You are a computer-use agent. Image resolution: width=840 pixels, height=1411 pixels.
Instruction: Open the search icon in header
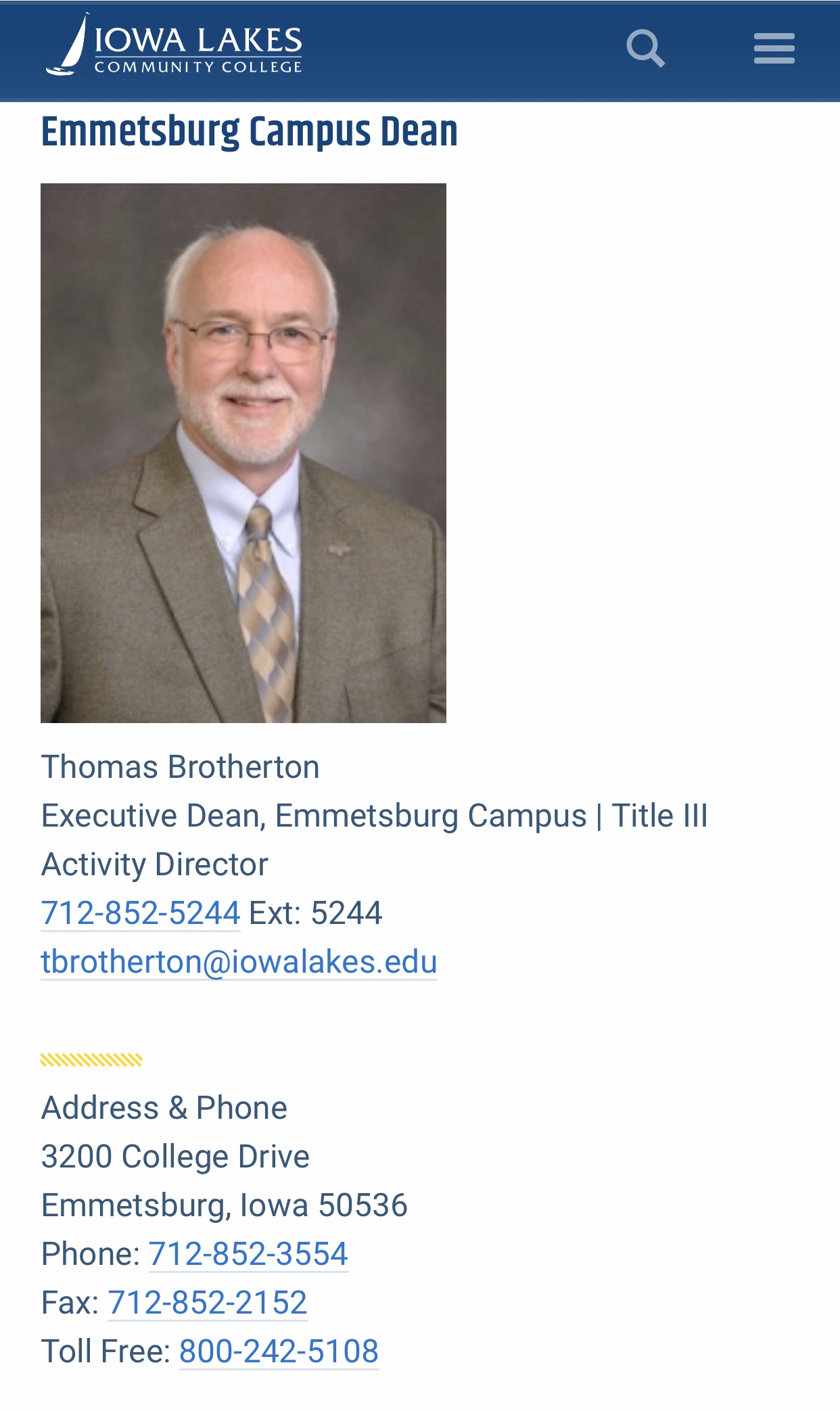(645, 48)
